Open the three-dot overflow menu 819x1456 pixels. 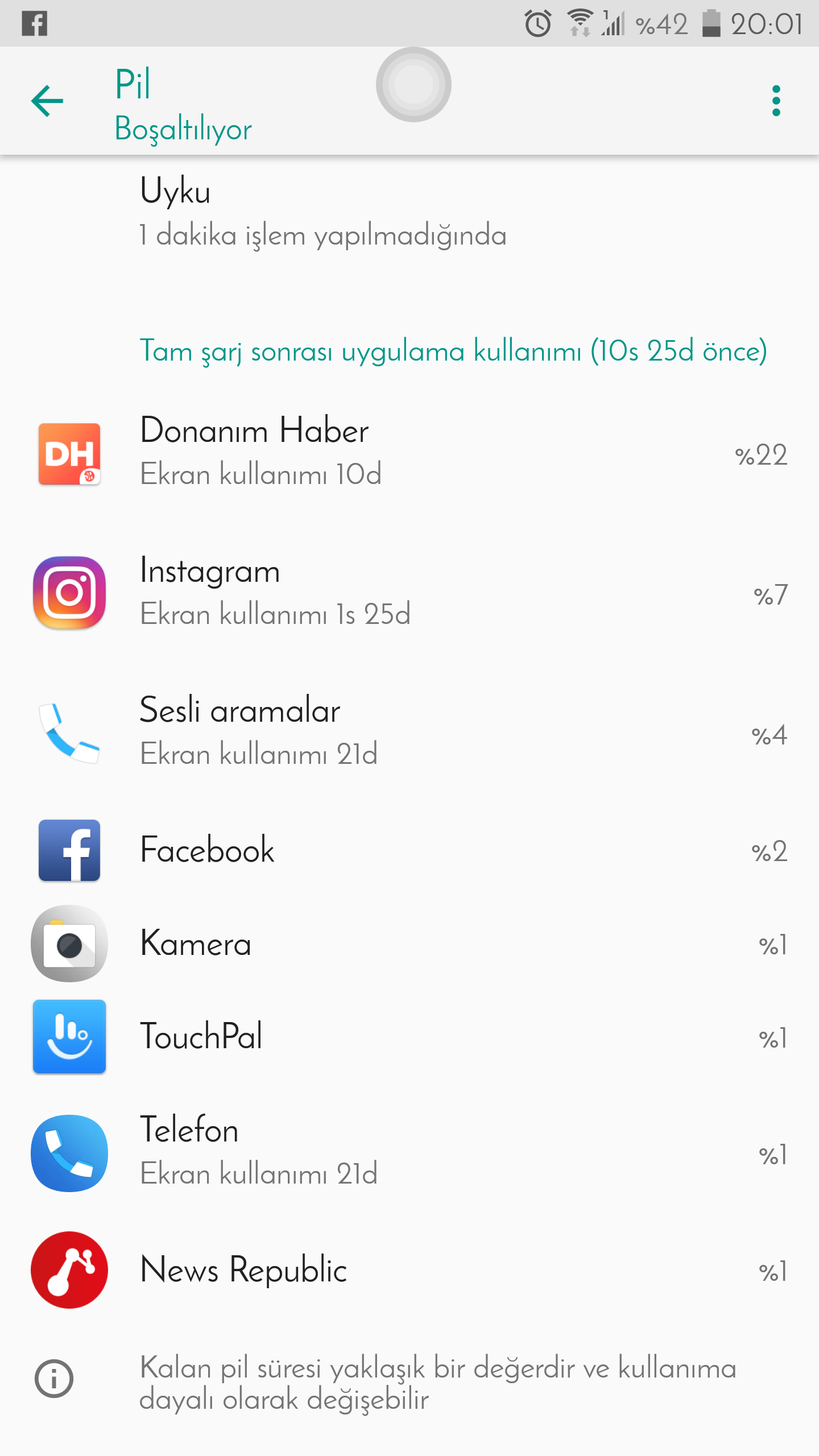(x=776, y=101)
